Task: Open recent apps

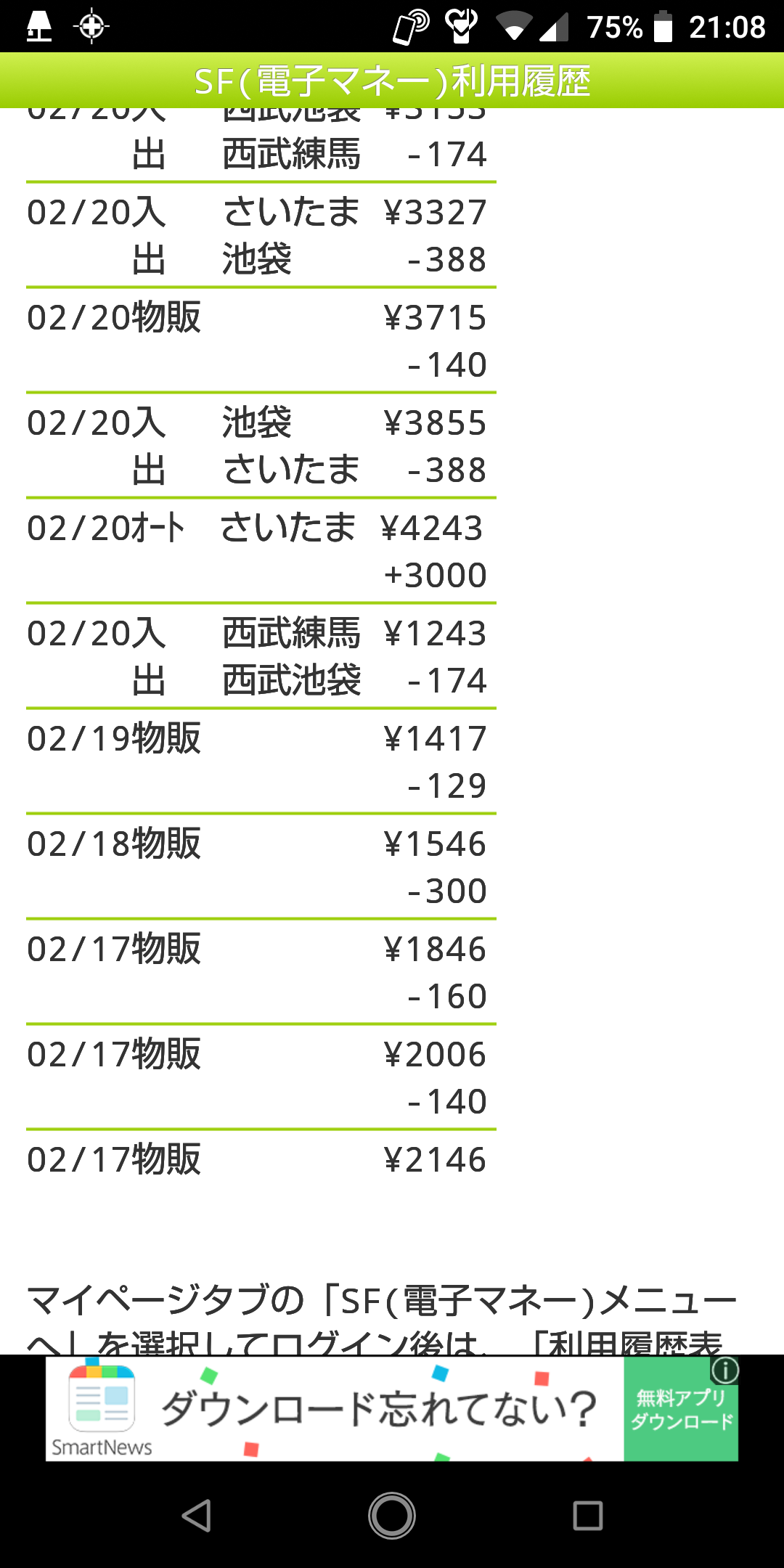Action: pos(587,1516)
